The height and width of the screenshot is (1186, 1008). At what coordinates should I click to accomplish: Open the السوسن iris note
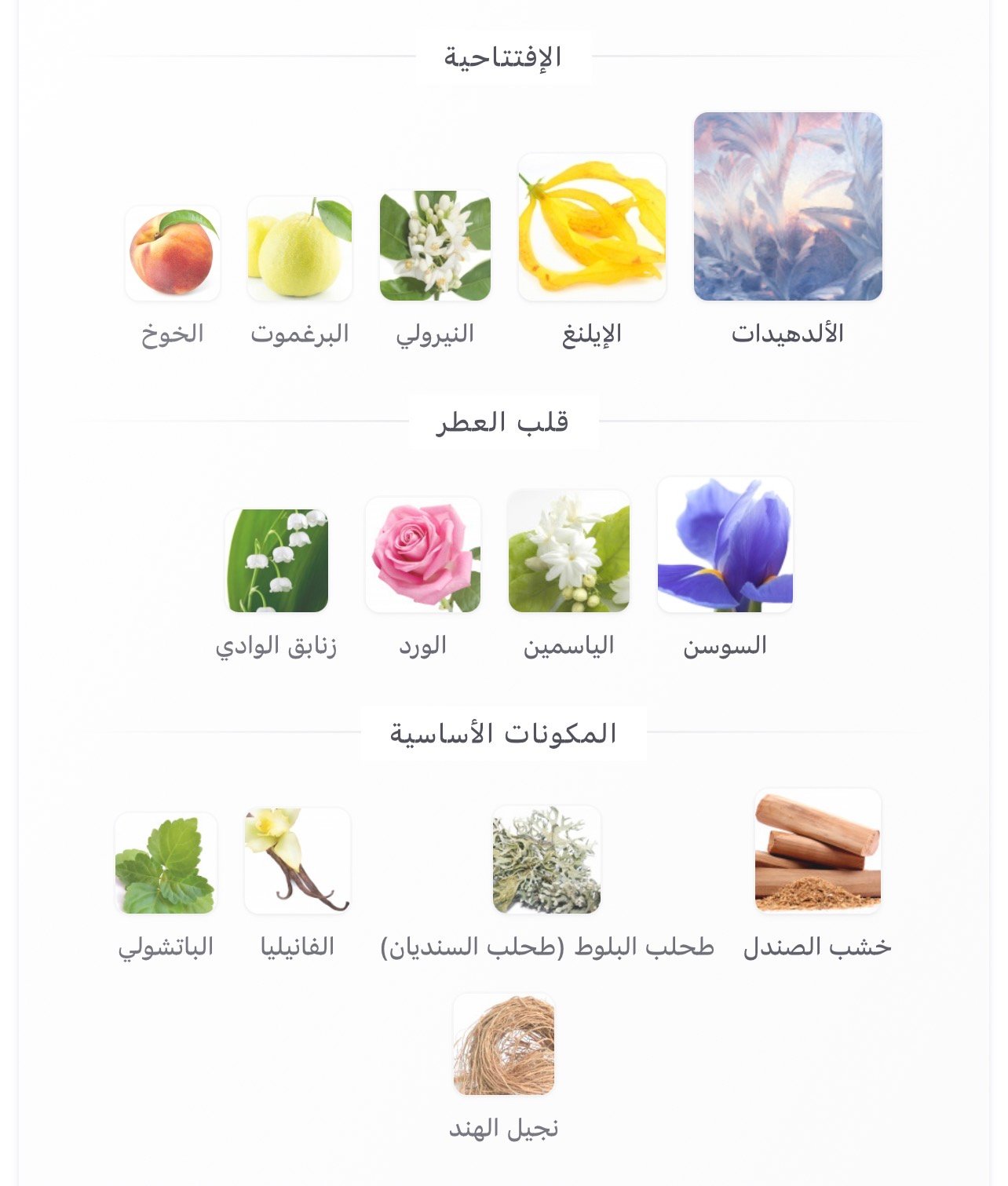(725, 545)
